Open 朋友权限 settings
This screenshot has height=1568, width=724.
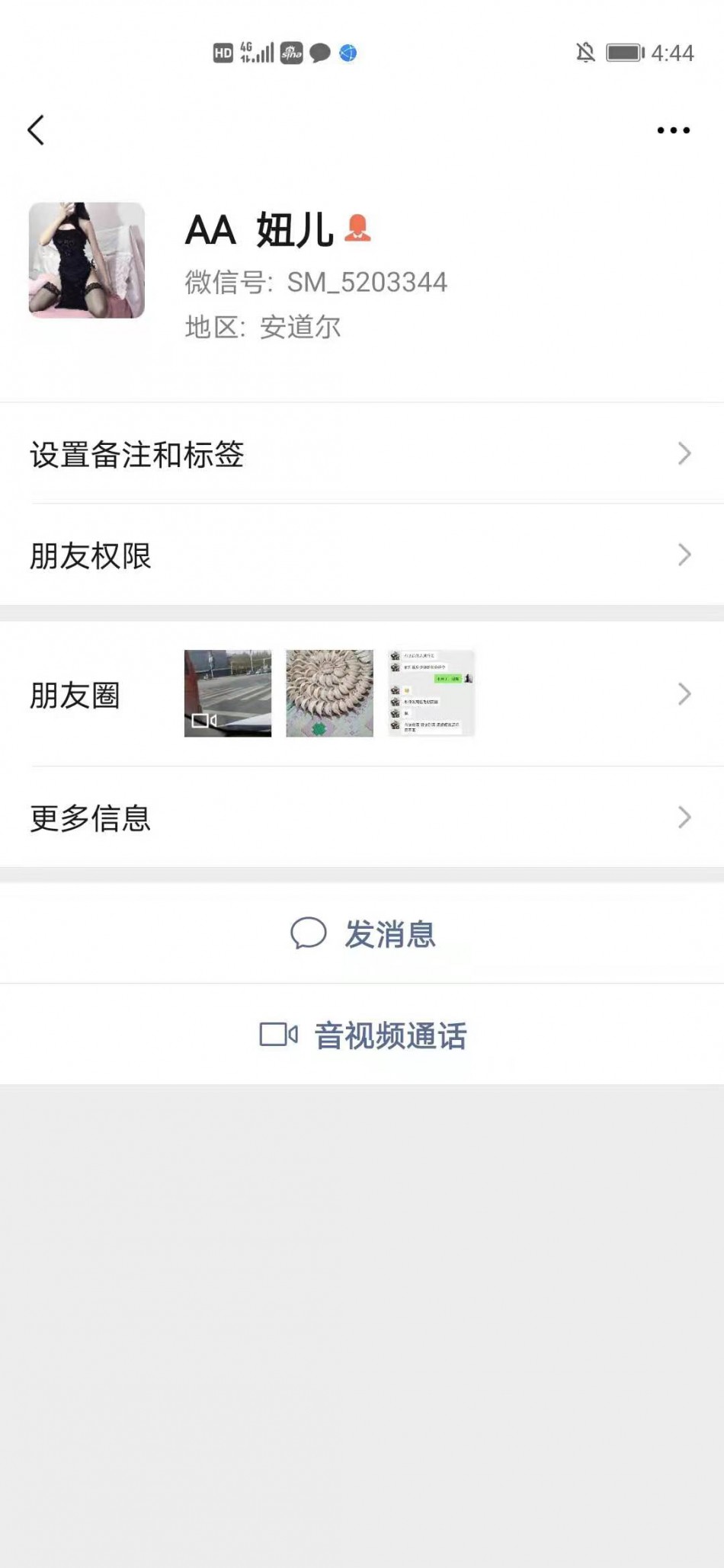point(362,555)
